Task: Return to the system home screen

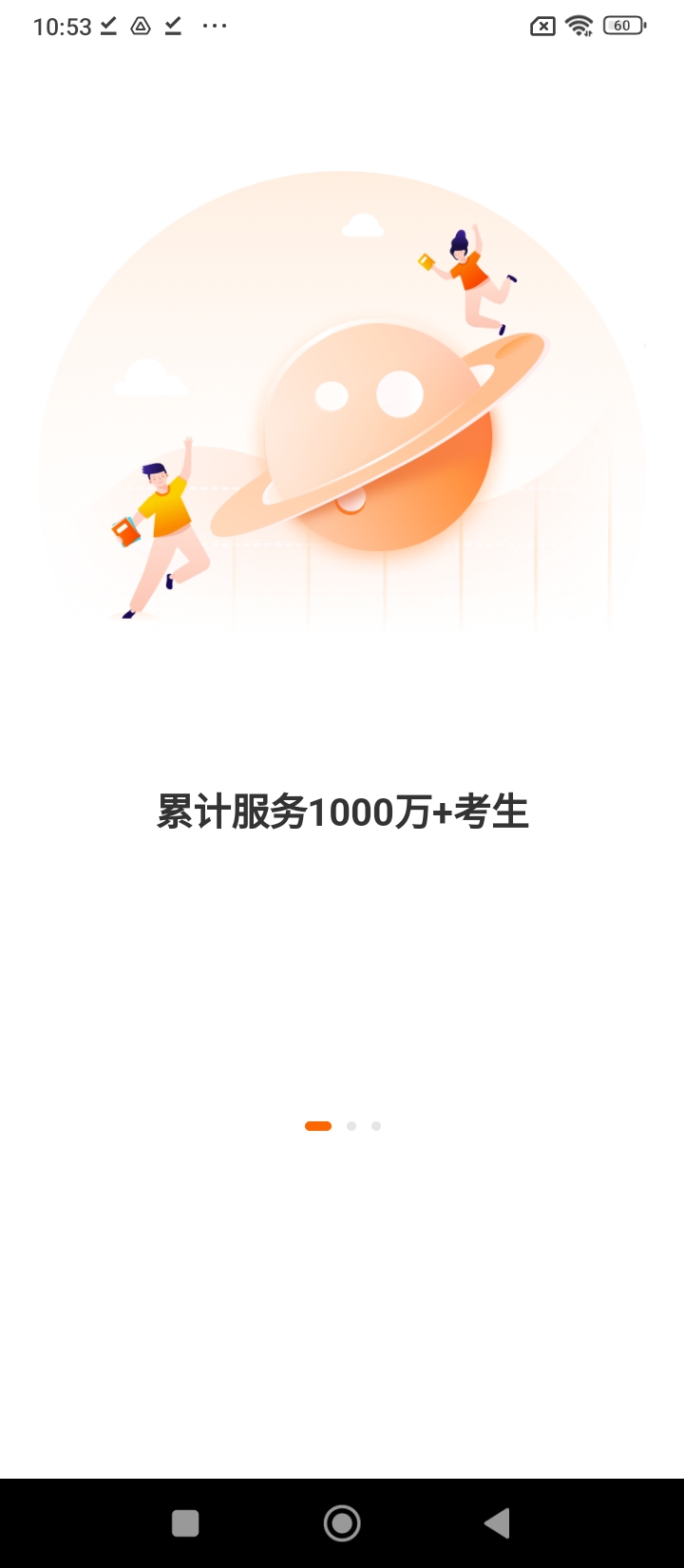Action: pyautogui.click(x=342, y=1523)
